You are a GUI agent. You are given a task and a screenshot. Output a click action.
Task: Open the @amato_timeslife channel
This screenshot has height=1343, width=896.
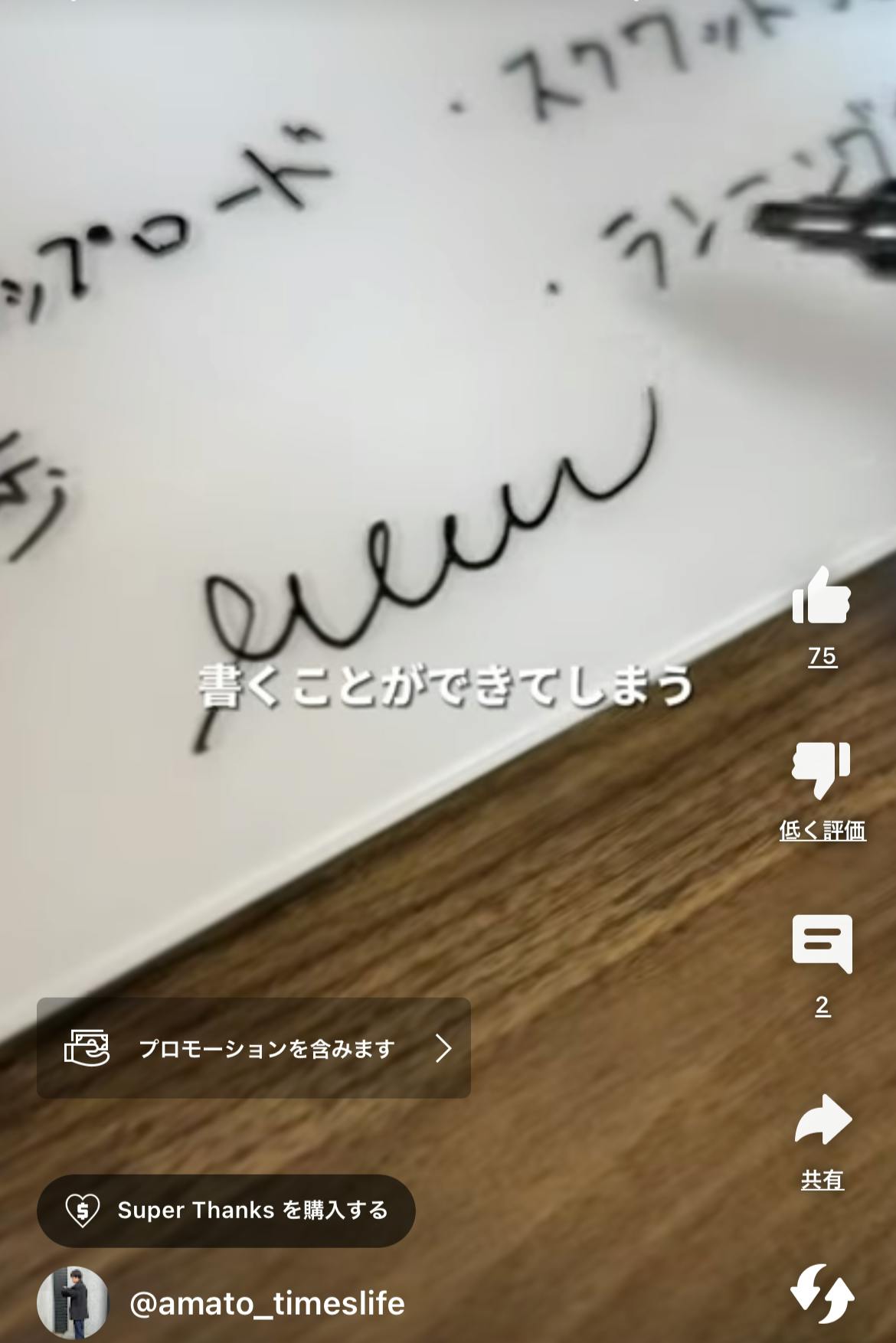(267, 1303)
